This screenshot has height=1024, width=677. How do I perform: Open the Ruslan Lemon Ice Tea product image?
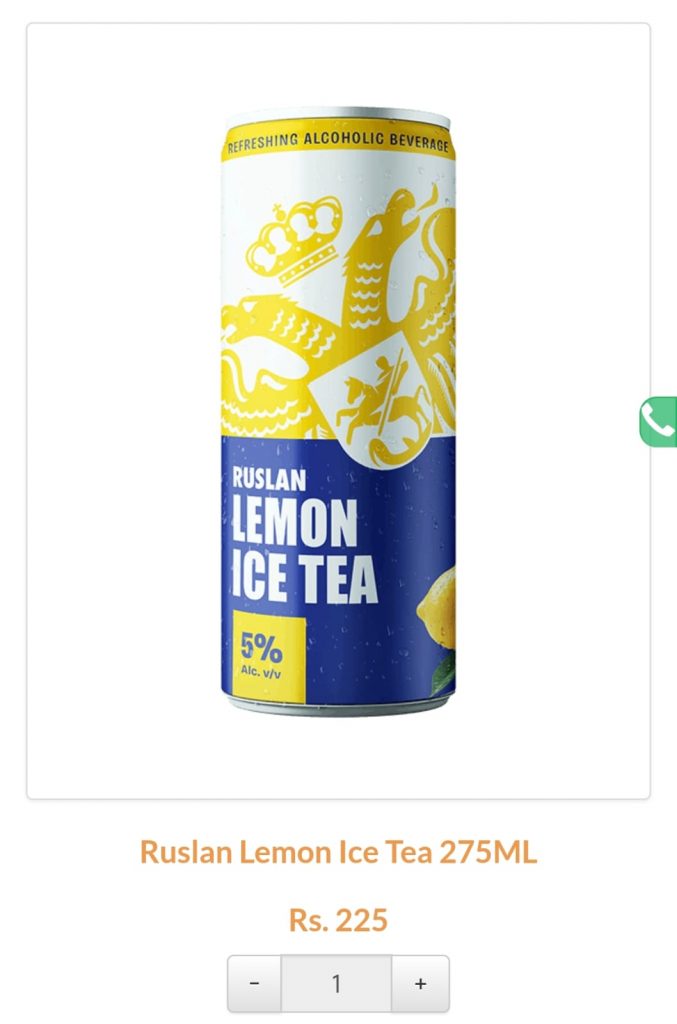(x=338, y=410)
